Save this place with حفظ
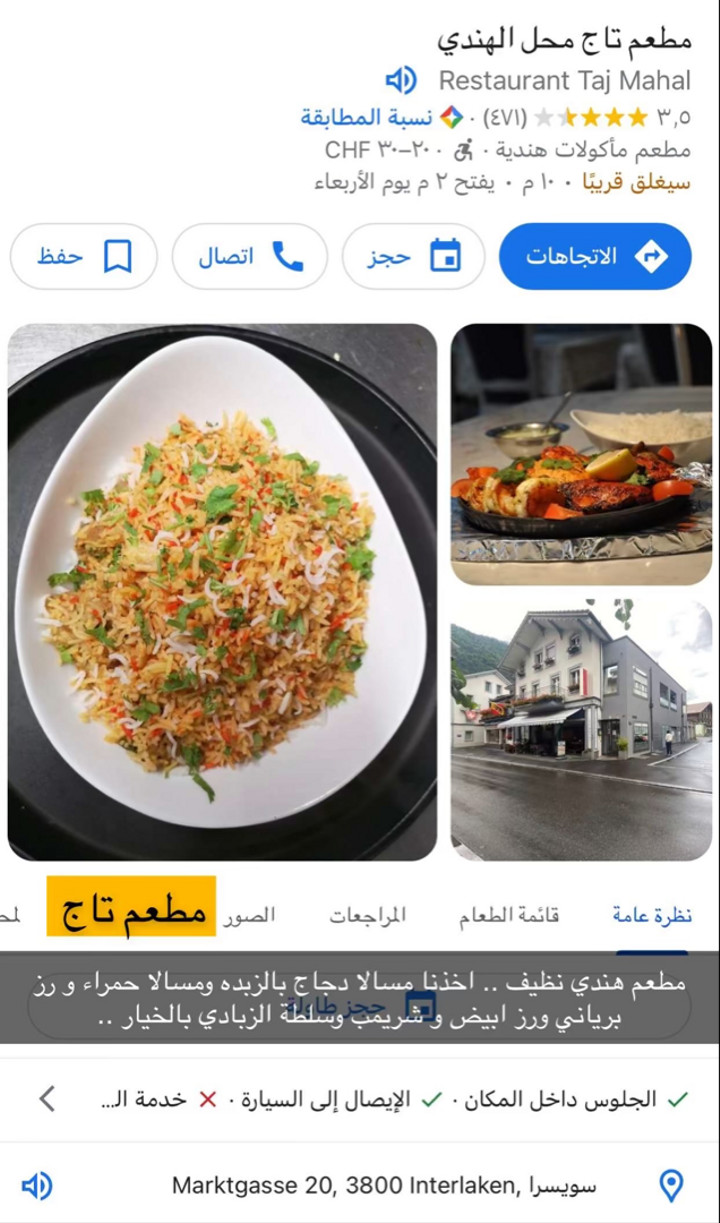Image resolution: width=720 pixels, height=1223 pixels. [84, 257]
